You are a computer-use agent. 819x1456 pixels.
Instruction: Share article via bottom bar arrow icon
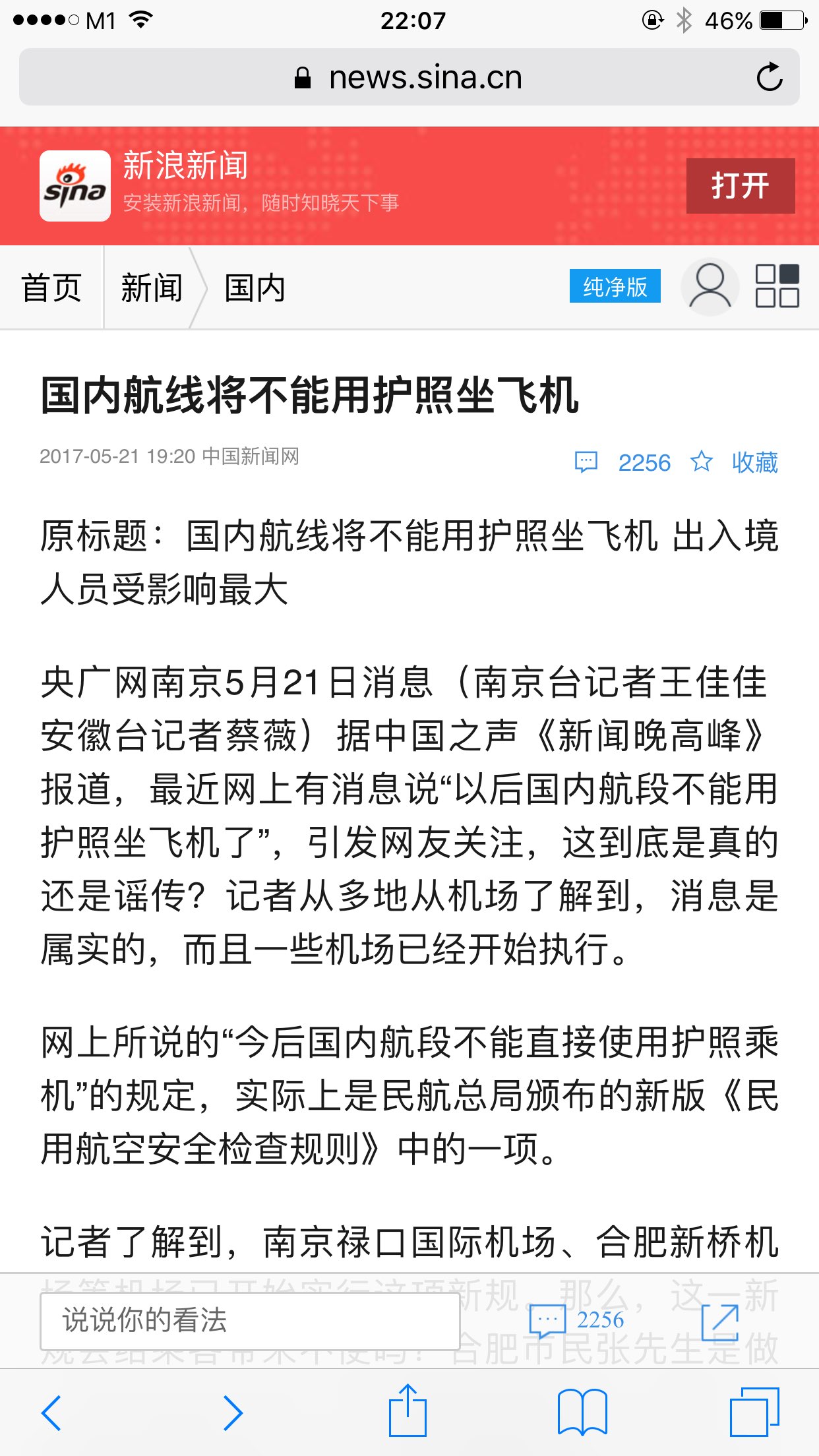(x=719, y=1321)
